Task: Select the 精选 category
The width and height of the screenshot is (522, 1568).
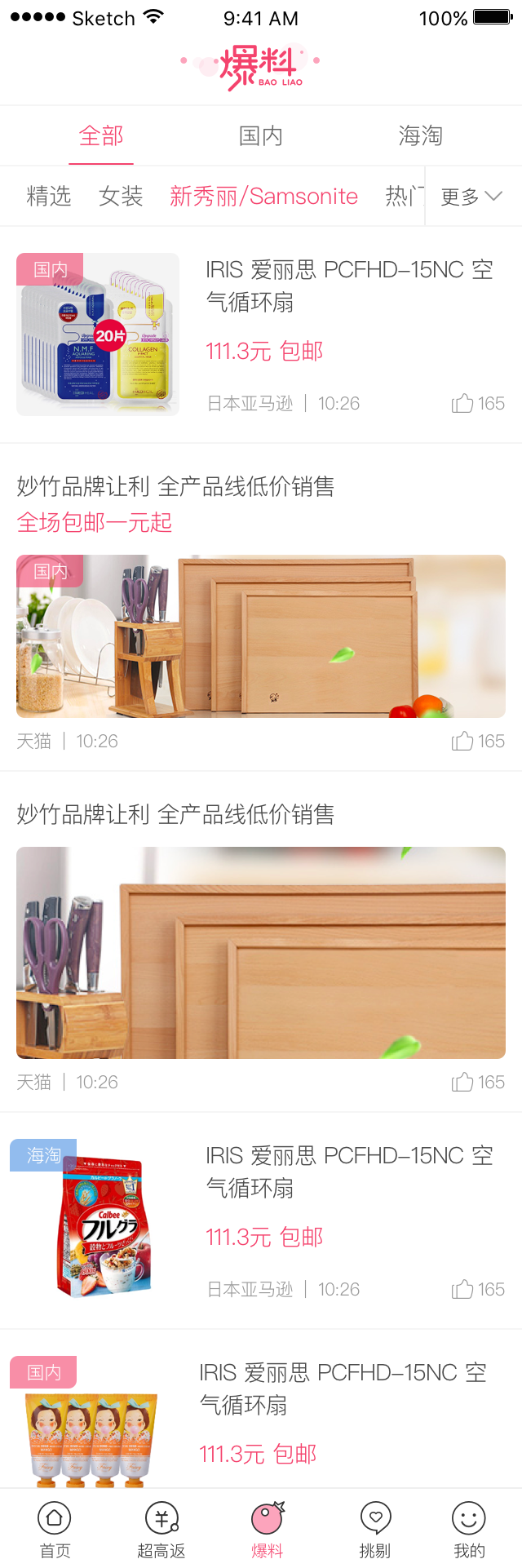Action: pos(49,196)
